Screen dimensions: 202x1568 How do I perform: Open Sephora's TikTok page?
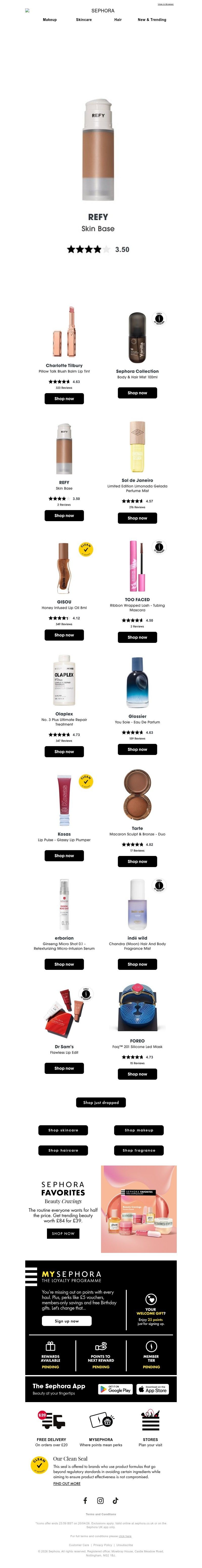pos(116,1500)
